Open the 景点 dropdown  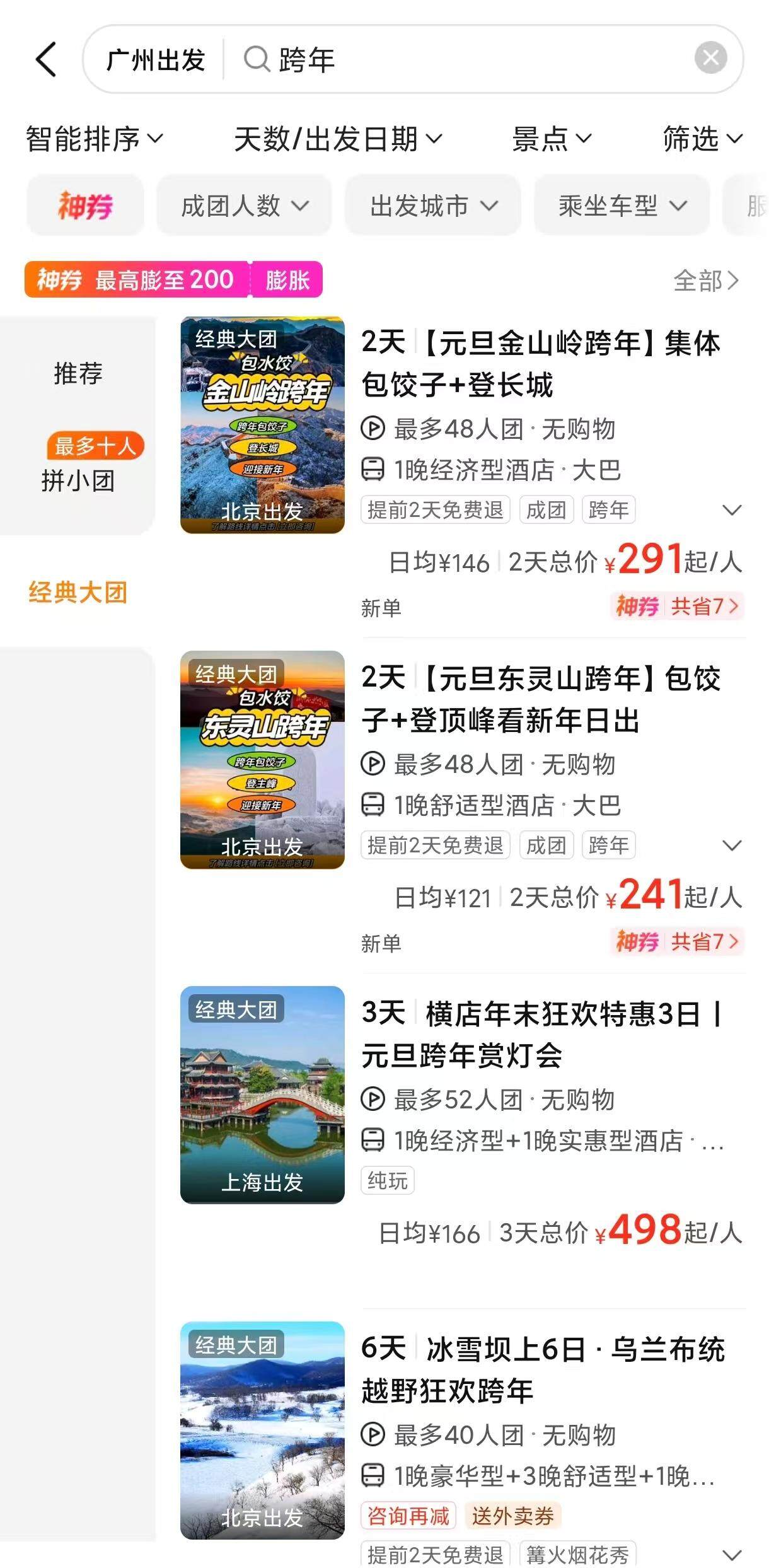[552, 139]
